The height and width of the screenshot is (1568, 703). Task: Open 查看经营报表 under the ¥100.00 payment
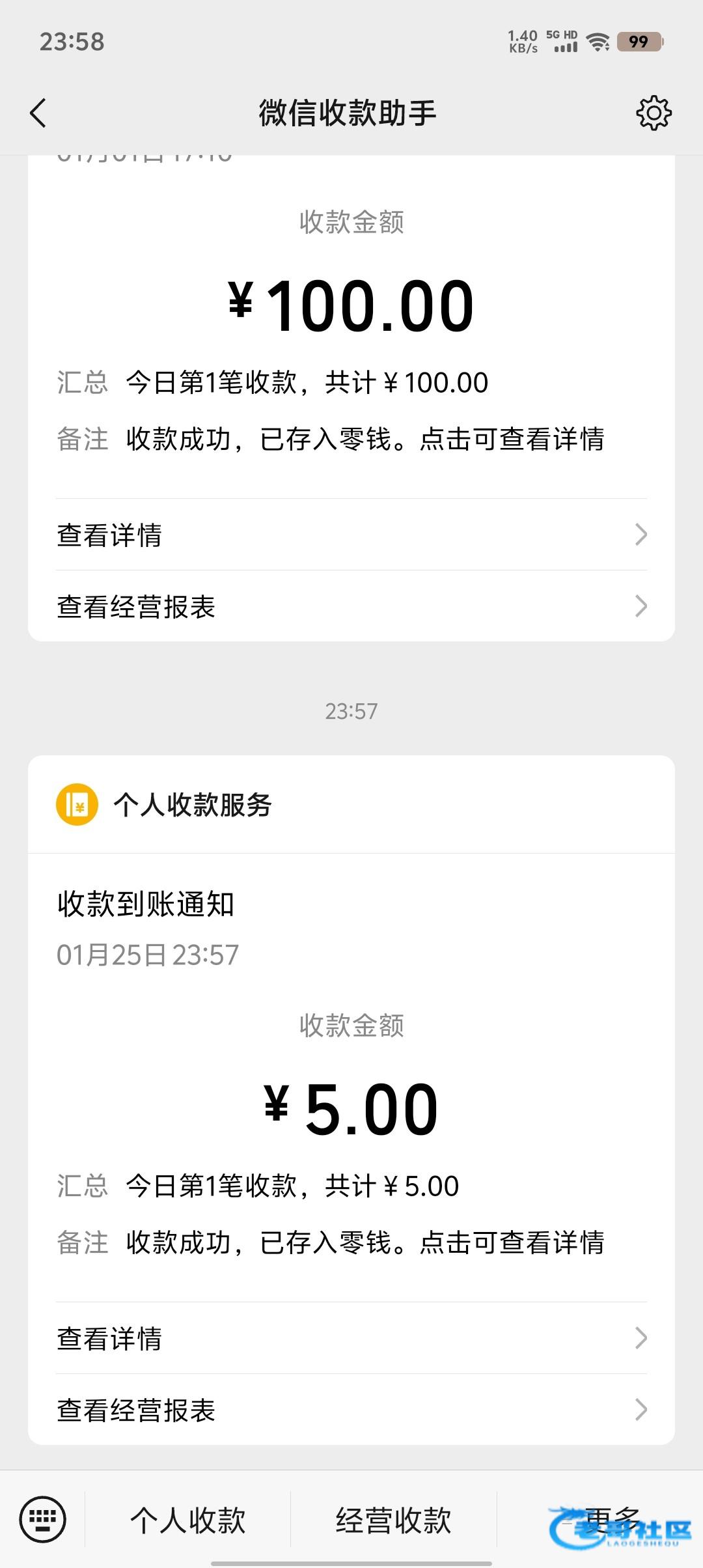pyautogui.click(x=351, y=607)
